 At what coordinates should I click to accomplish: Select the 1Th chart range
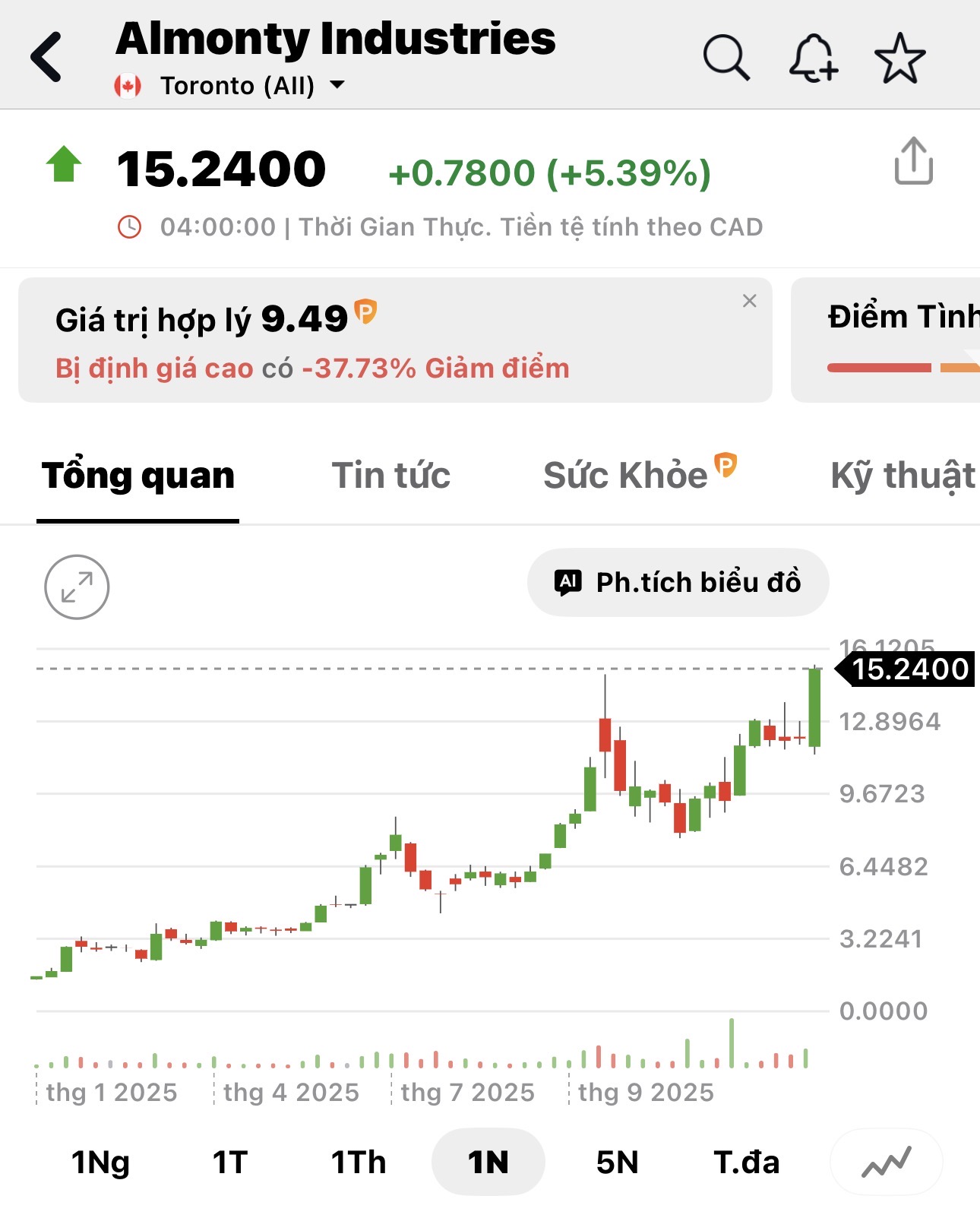[x=359, y=1163]
